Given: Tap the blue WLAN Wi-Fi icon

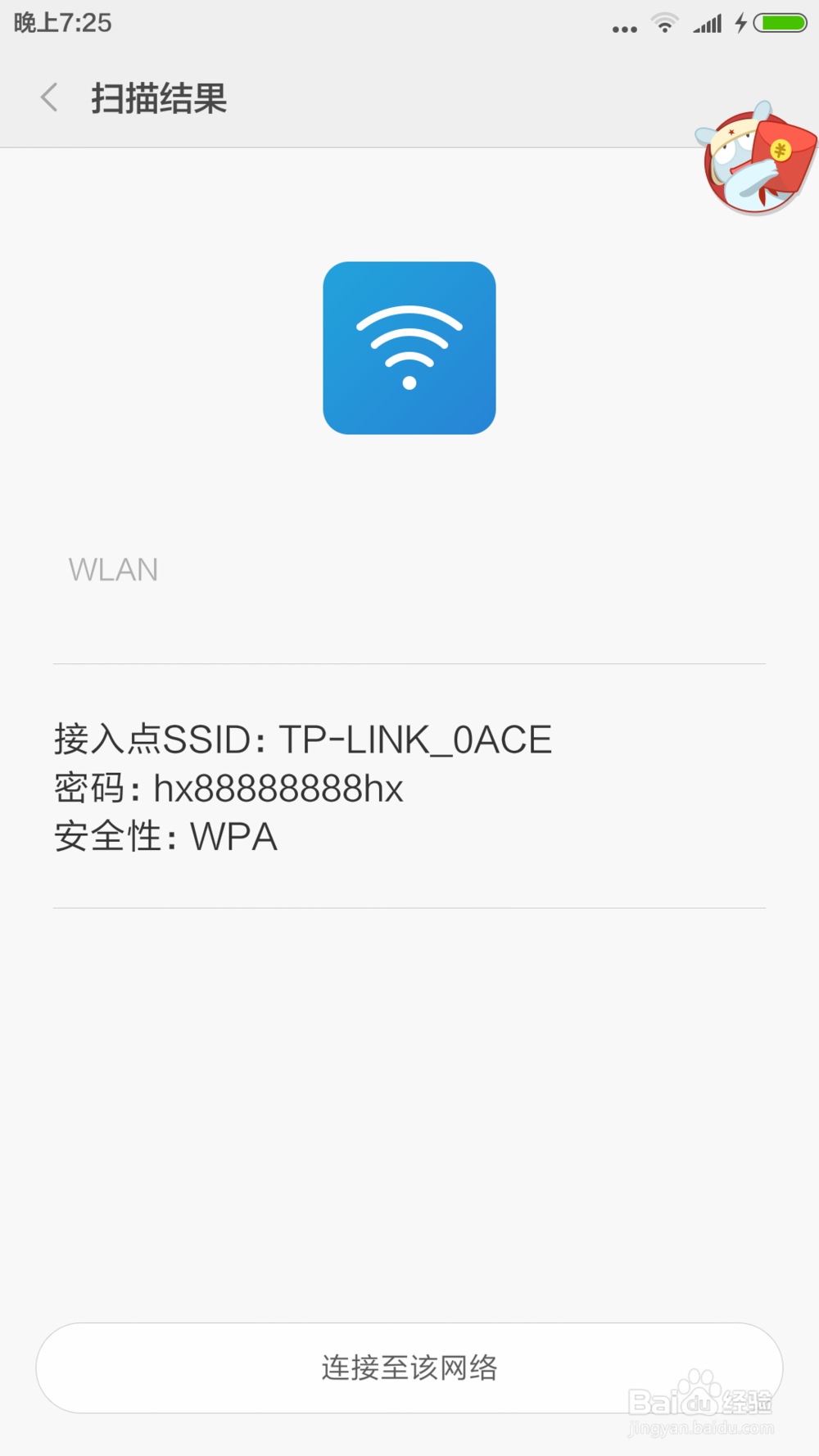Looking at the screenshot, I should 409,348.
